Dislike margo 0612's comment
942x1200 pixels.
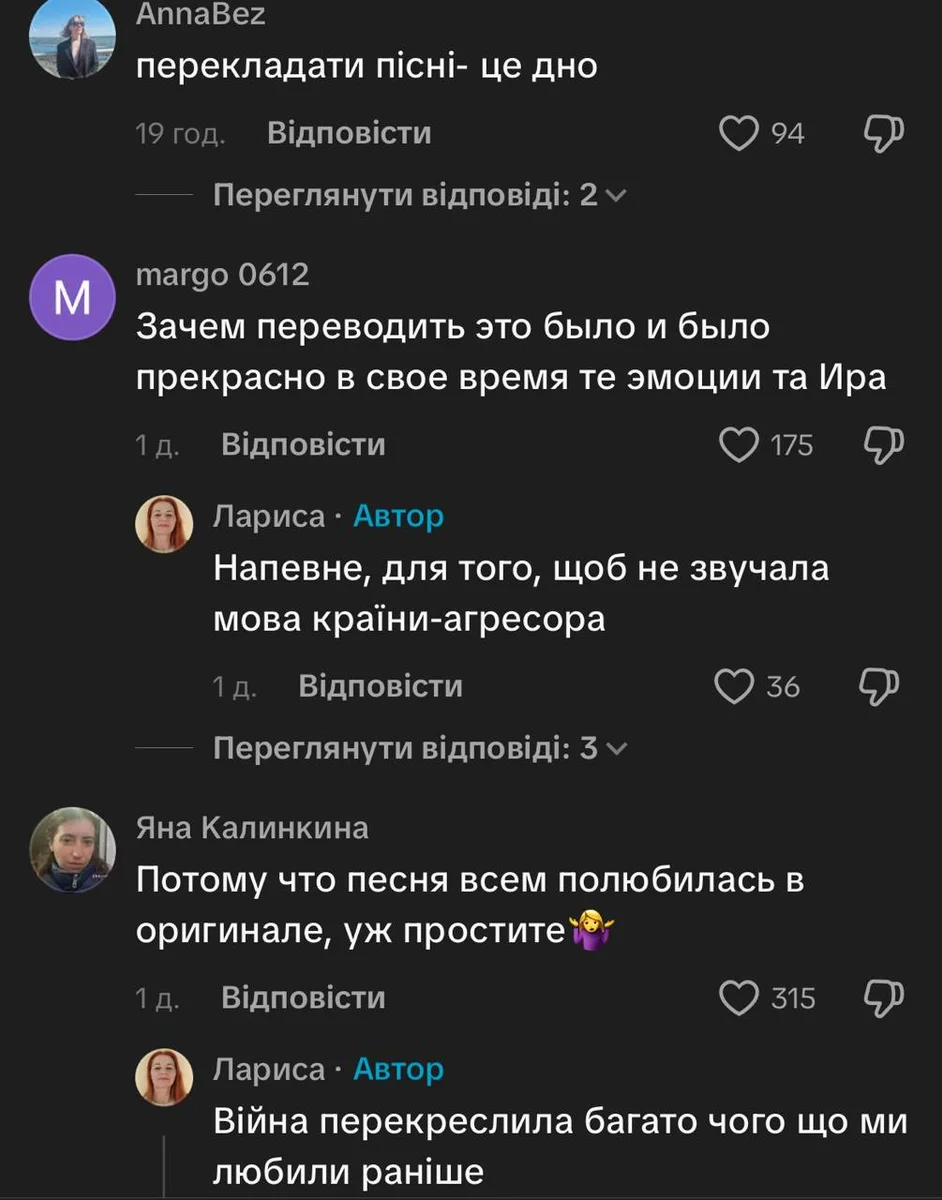(883, 444)
